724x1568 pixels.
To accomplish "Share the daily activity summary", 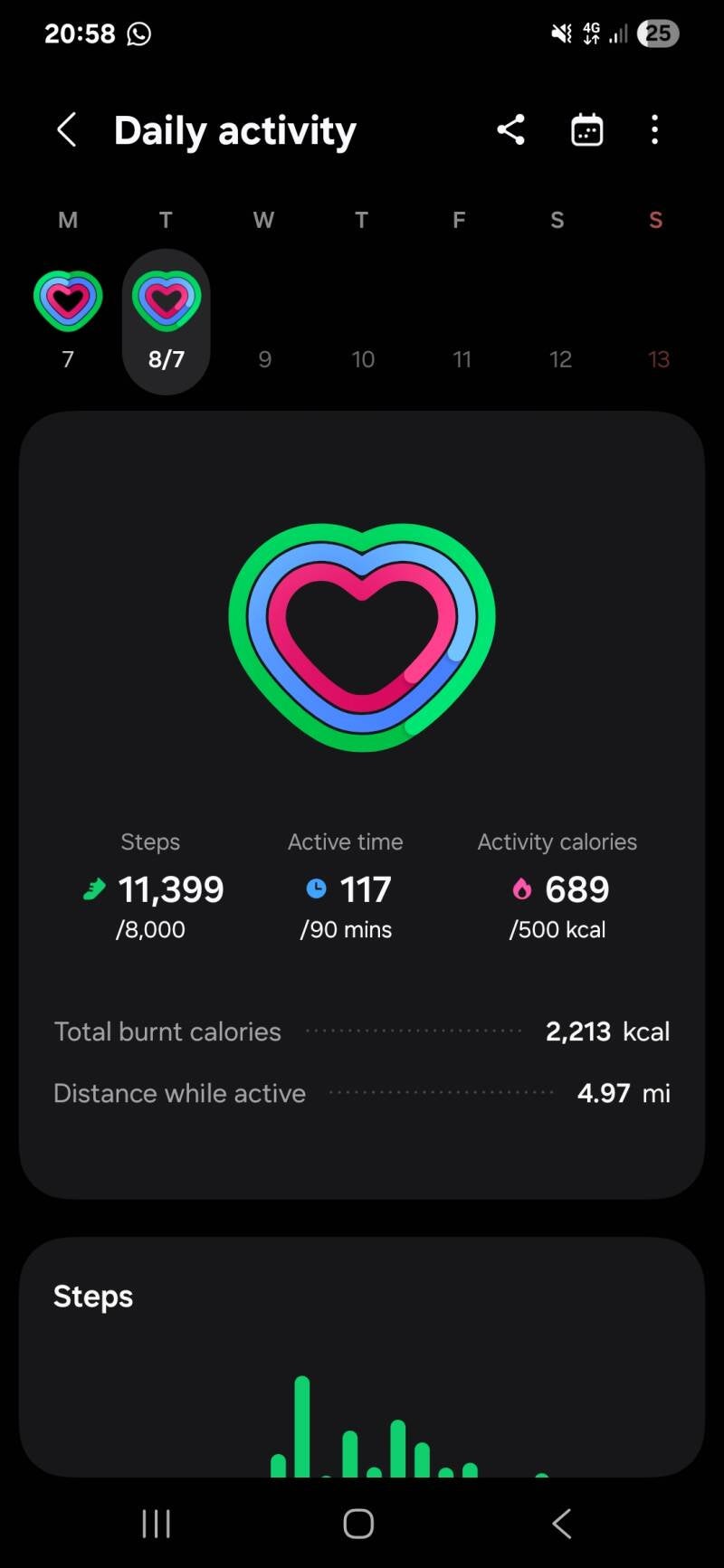I will point(511,130).
